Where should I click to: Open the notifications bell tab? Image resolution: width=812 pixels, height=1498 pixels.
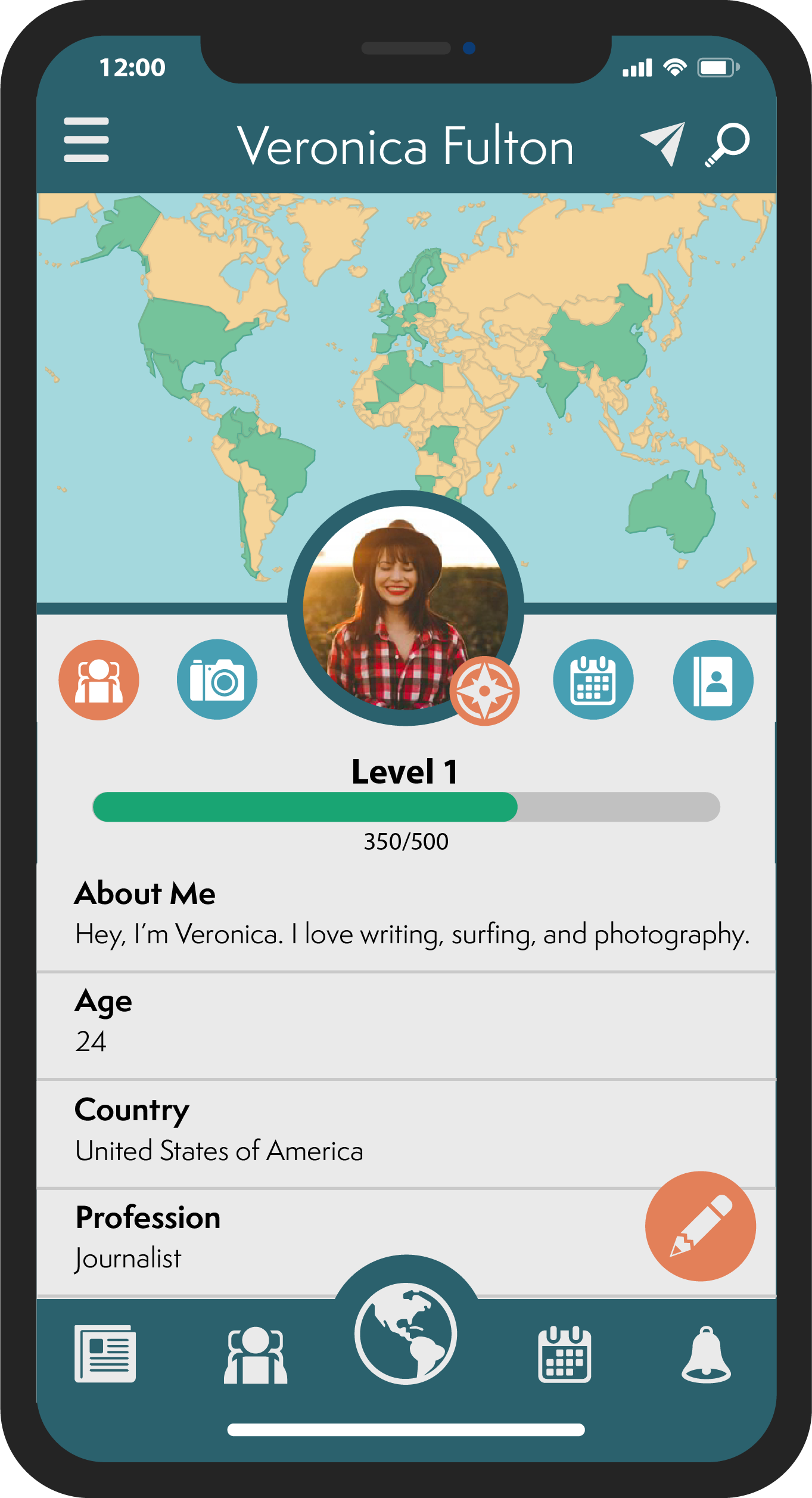coord(706,1354)
